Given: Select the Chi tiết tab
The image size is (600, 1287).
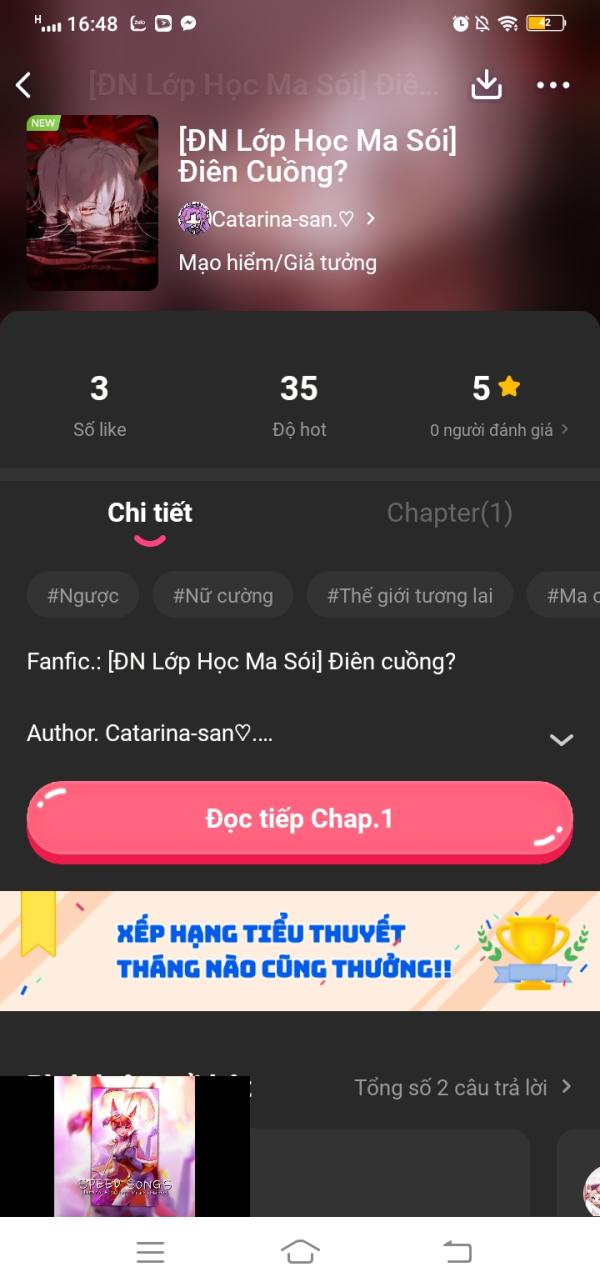Looking at the screenshot, I should pos(150,513).
